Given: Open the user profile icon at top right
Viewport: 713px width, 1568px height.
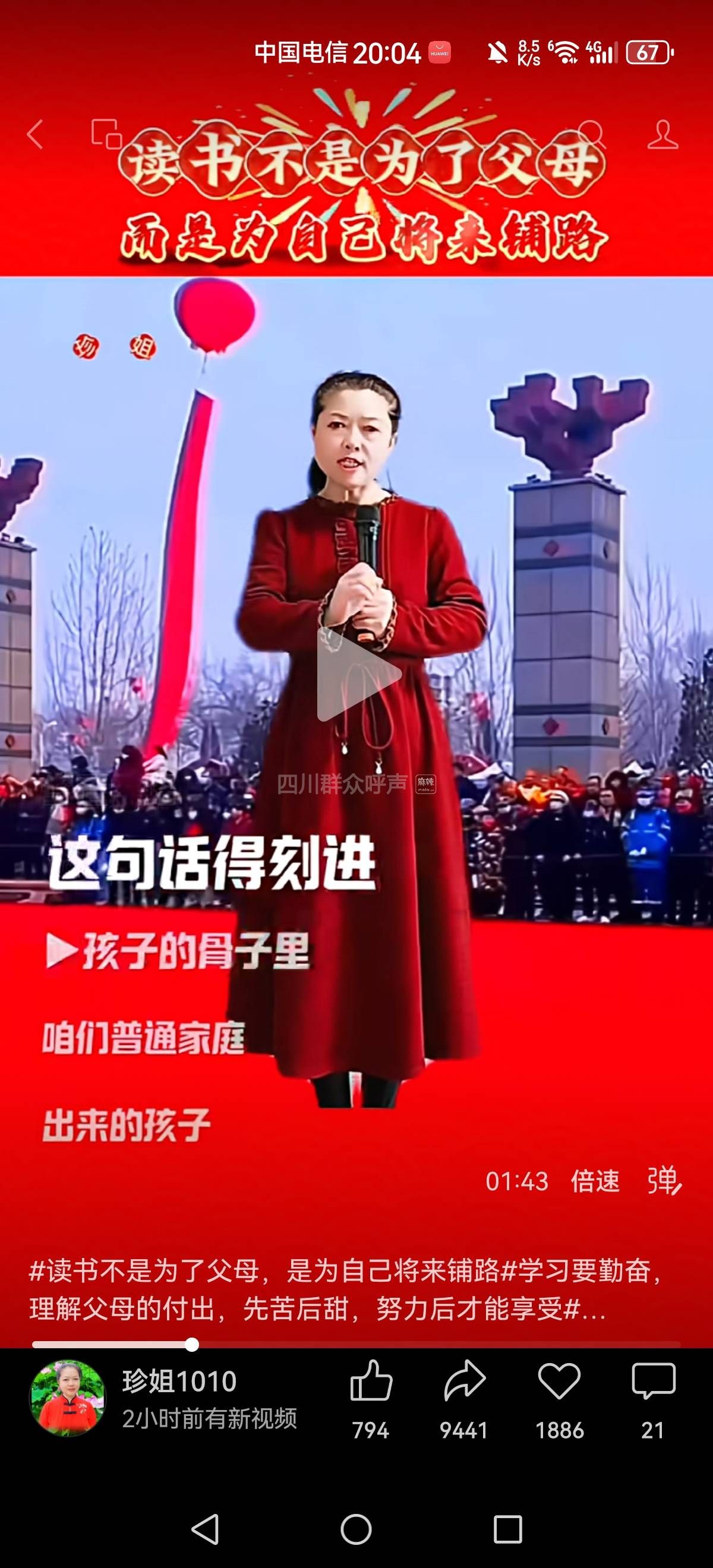Looking at the screenshot, I should (x=662, y=134).
